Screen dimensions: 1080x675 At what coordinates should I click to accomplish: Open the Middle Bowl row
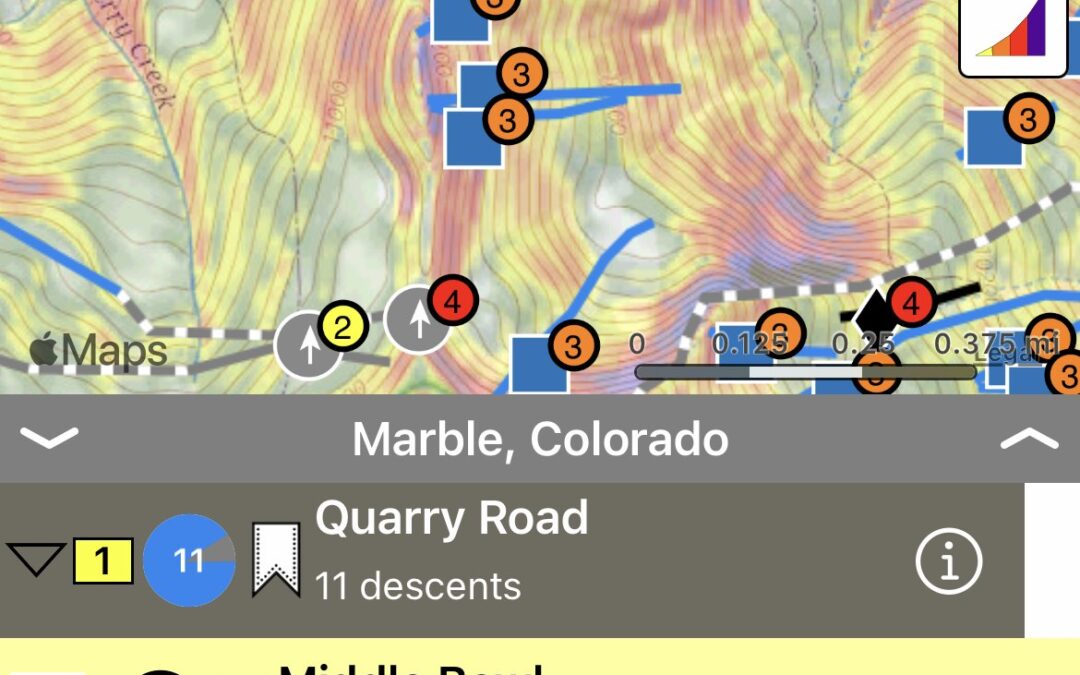[540, 660]
